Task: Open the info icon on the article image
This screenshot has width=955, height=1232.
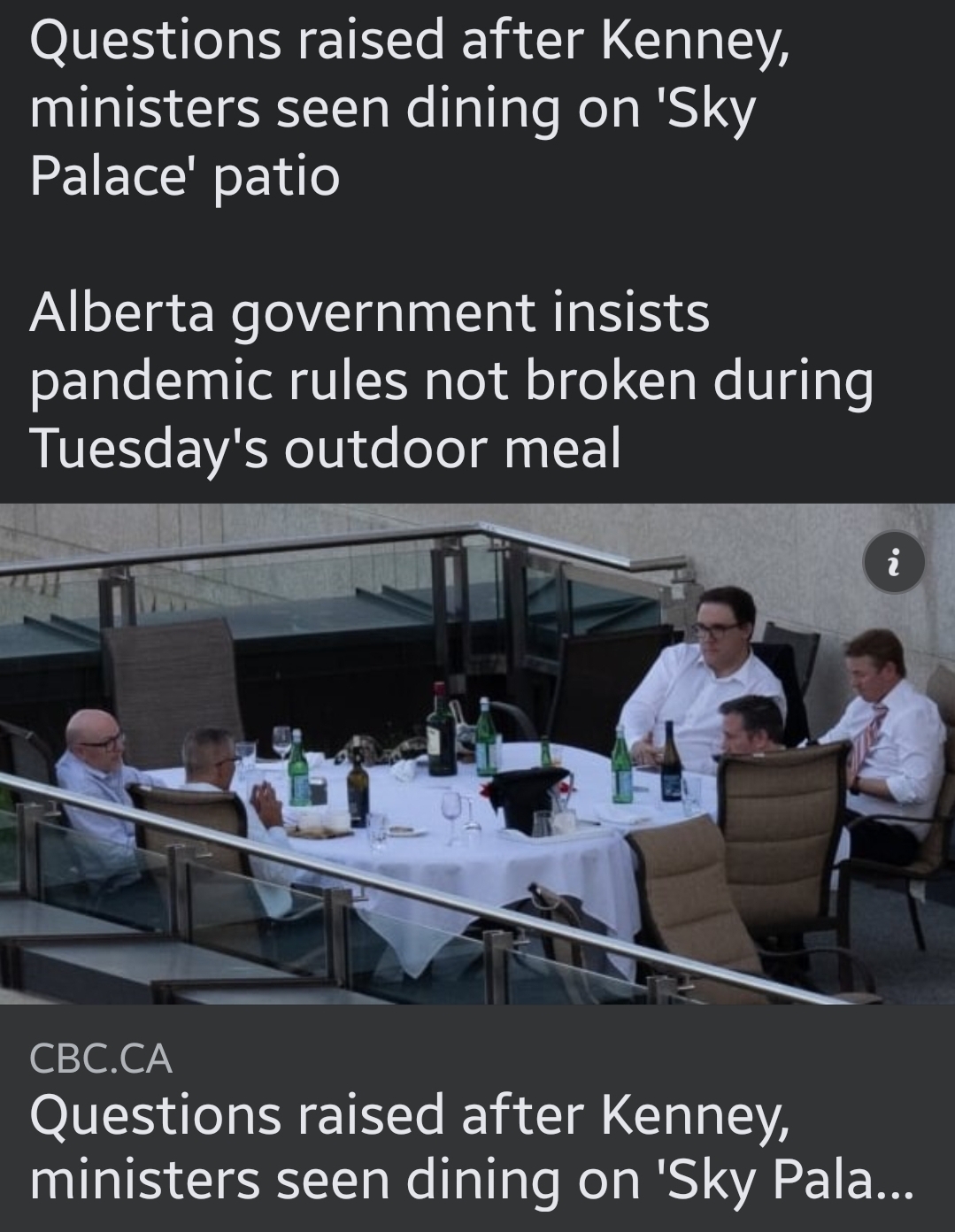Action: [894, 562]
